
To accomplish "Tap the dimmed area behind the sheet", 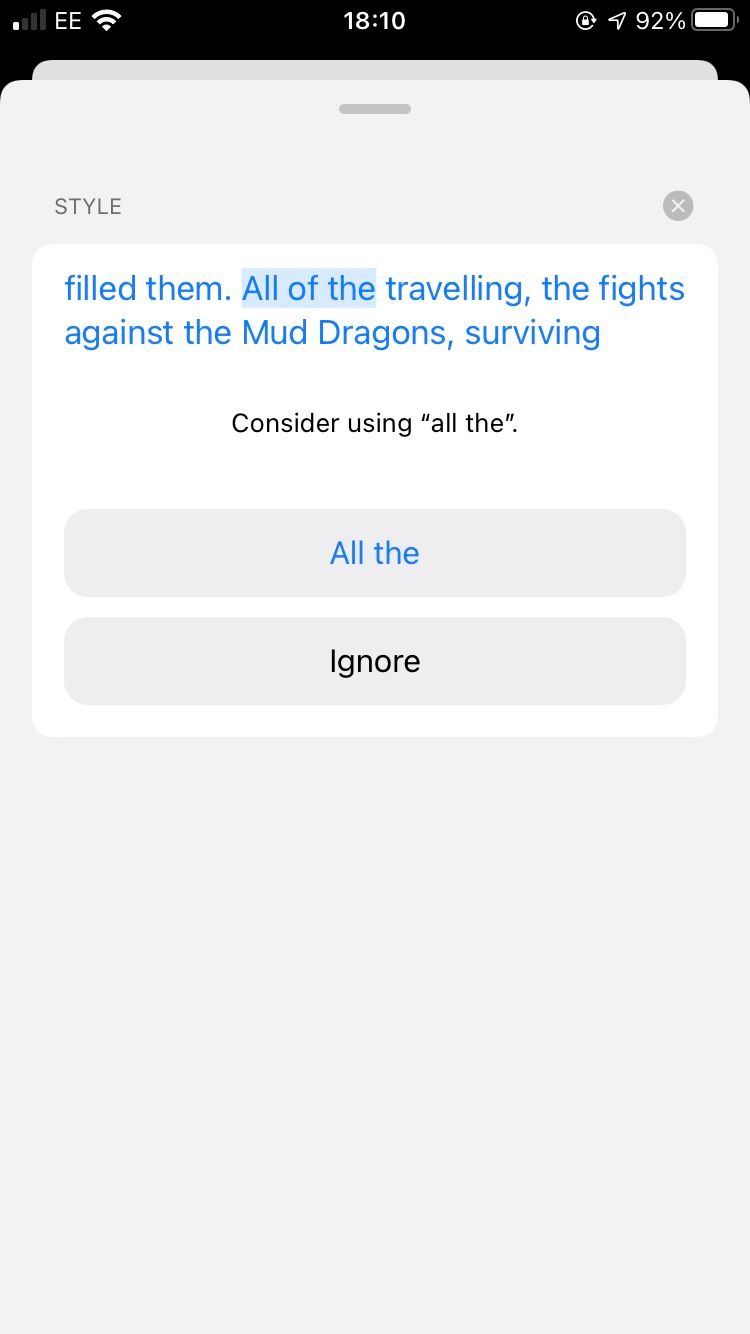I will [x=375, y=70].
